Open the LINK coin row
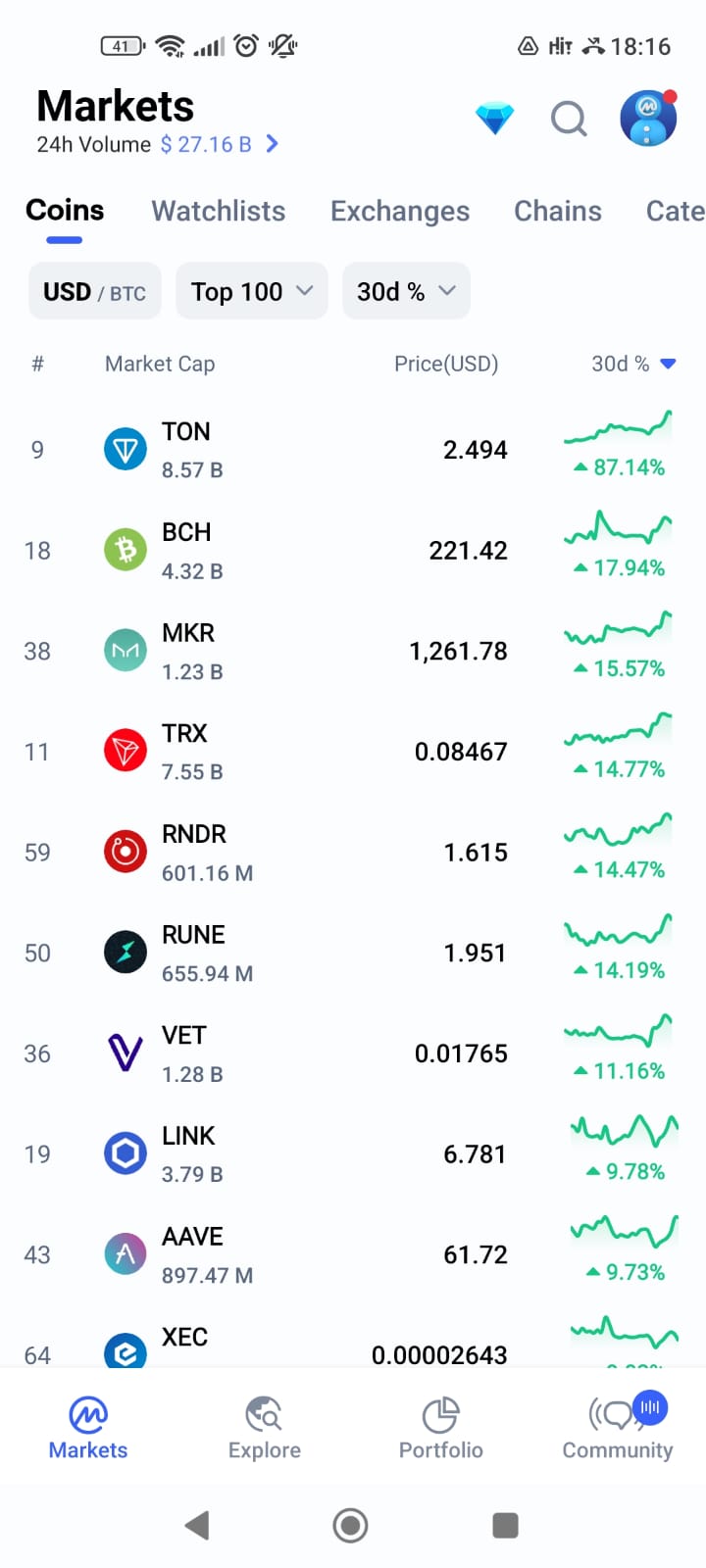 [353, 1154]
